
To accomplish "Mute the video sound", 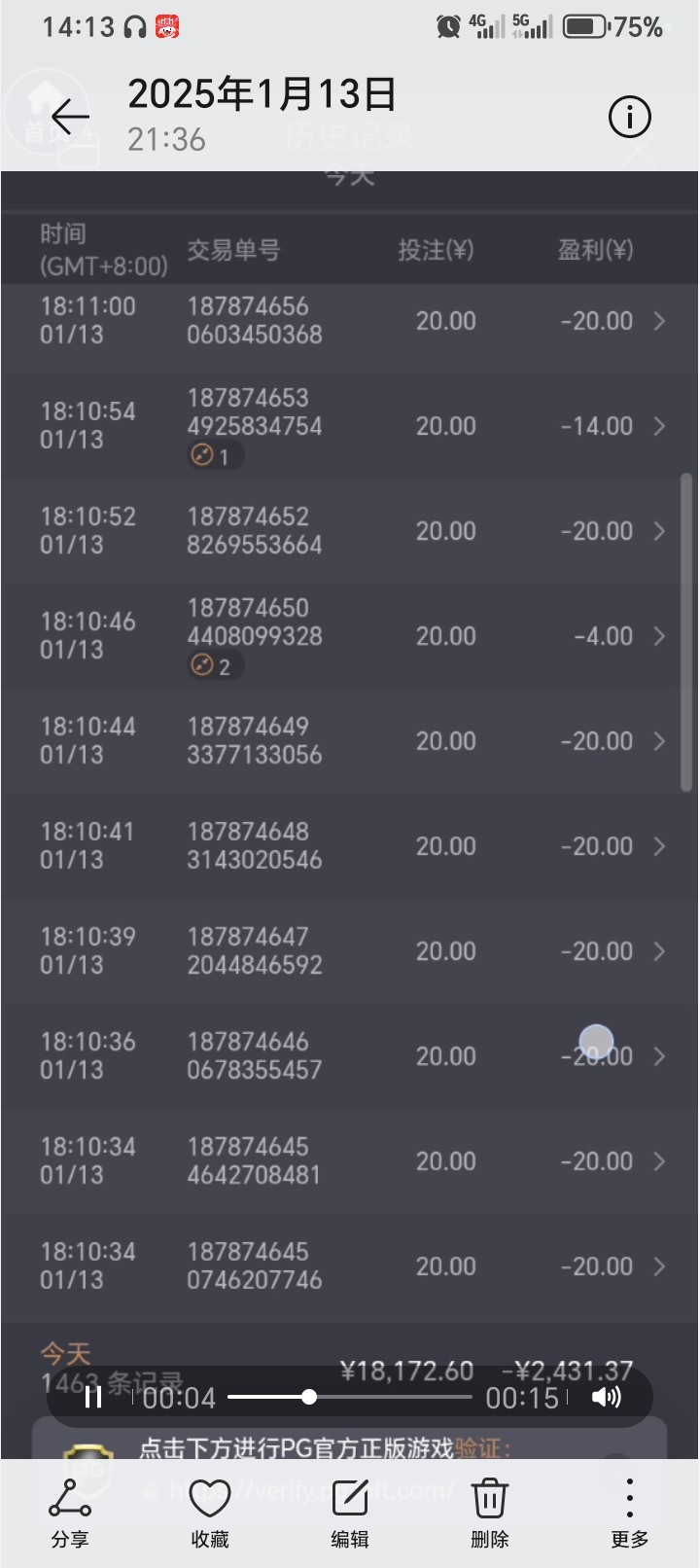I will (x=606, y=1398).
